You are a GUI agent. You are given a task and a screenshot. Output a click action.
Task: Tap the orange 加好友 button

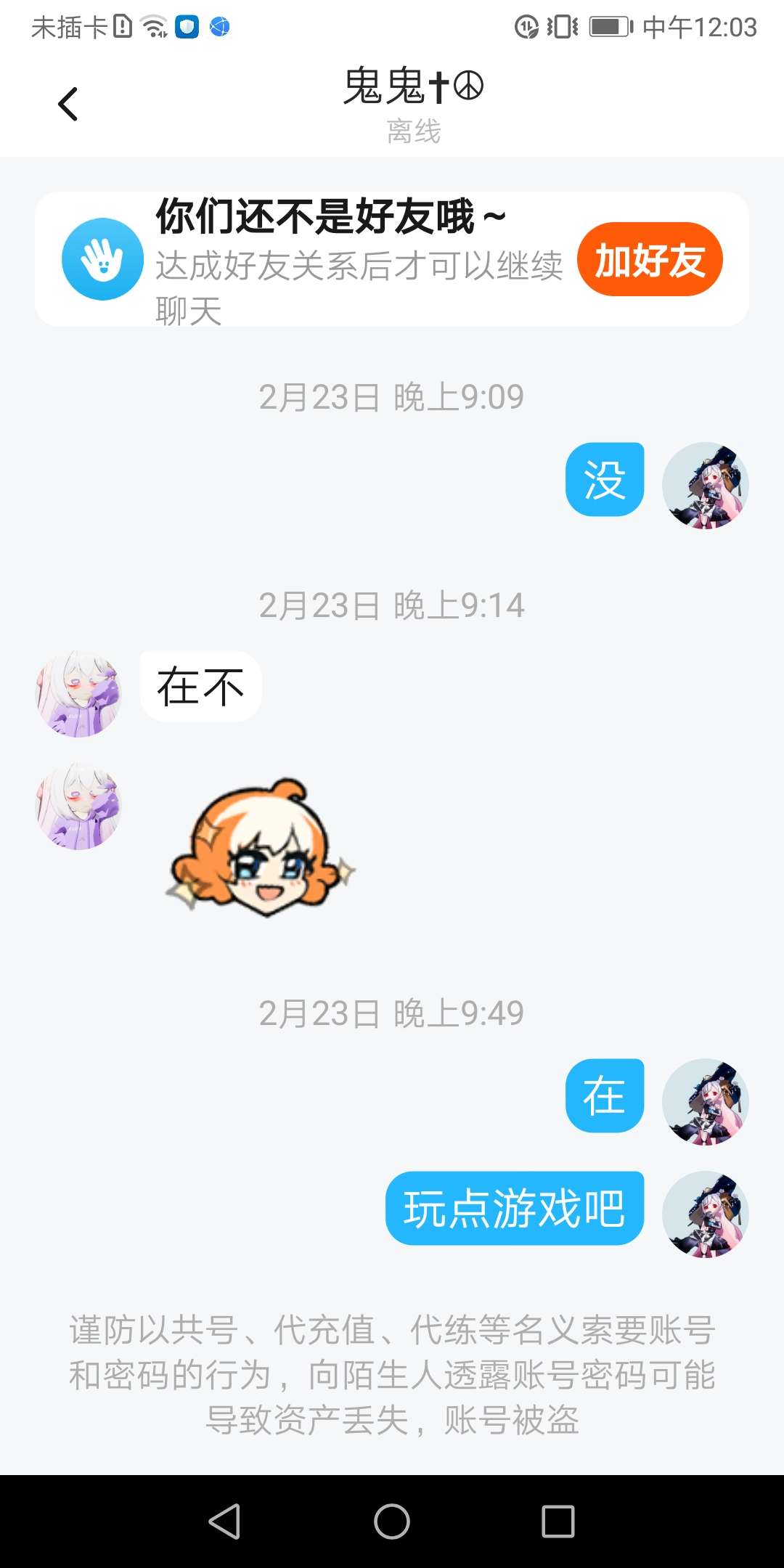pyautogui.click(x=650, y=259)
